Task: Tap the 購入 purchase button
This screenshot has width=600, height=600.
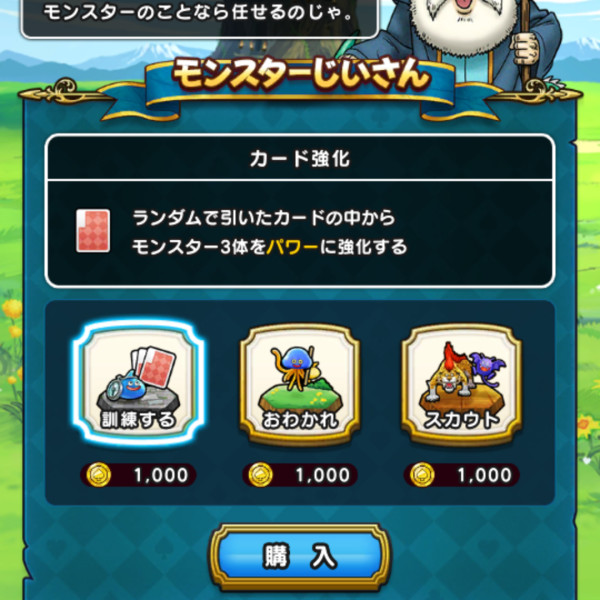Action: pos(299,556)
